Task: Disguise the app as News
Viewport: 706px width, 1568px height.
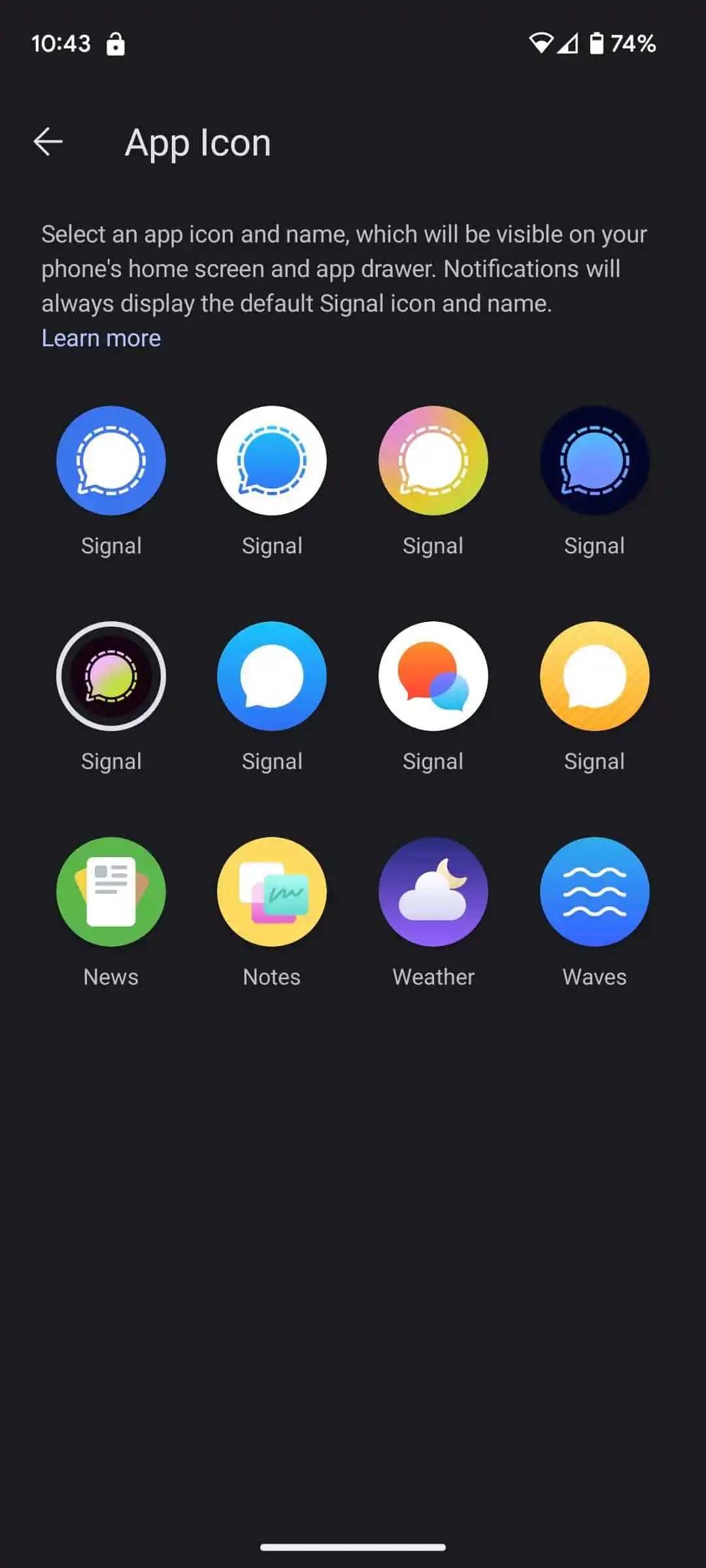Action: tap(111, 892)
